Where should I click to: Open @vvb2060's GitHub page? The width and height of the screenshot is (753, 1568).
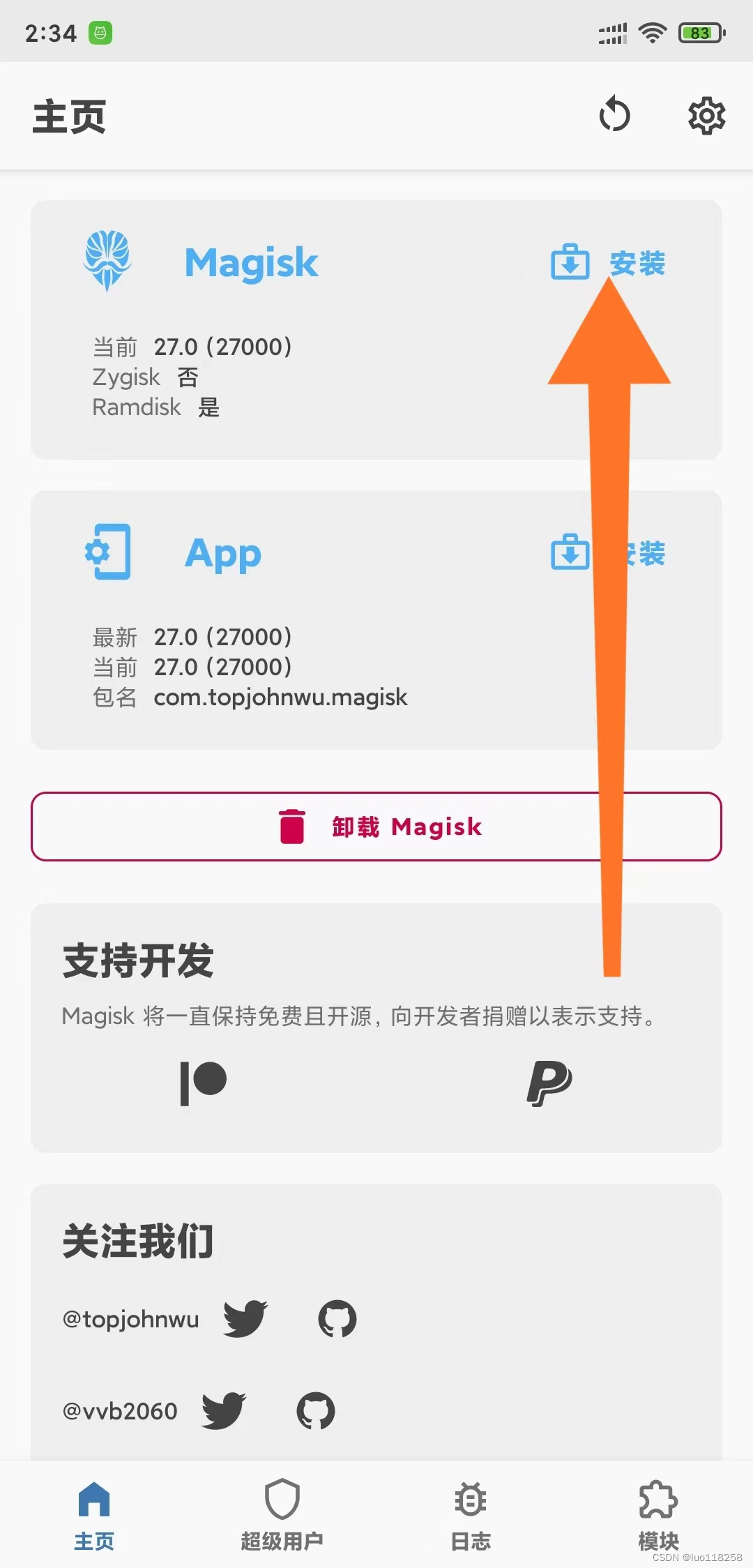coord(316,1410)
